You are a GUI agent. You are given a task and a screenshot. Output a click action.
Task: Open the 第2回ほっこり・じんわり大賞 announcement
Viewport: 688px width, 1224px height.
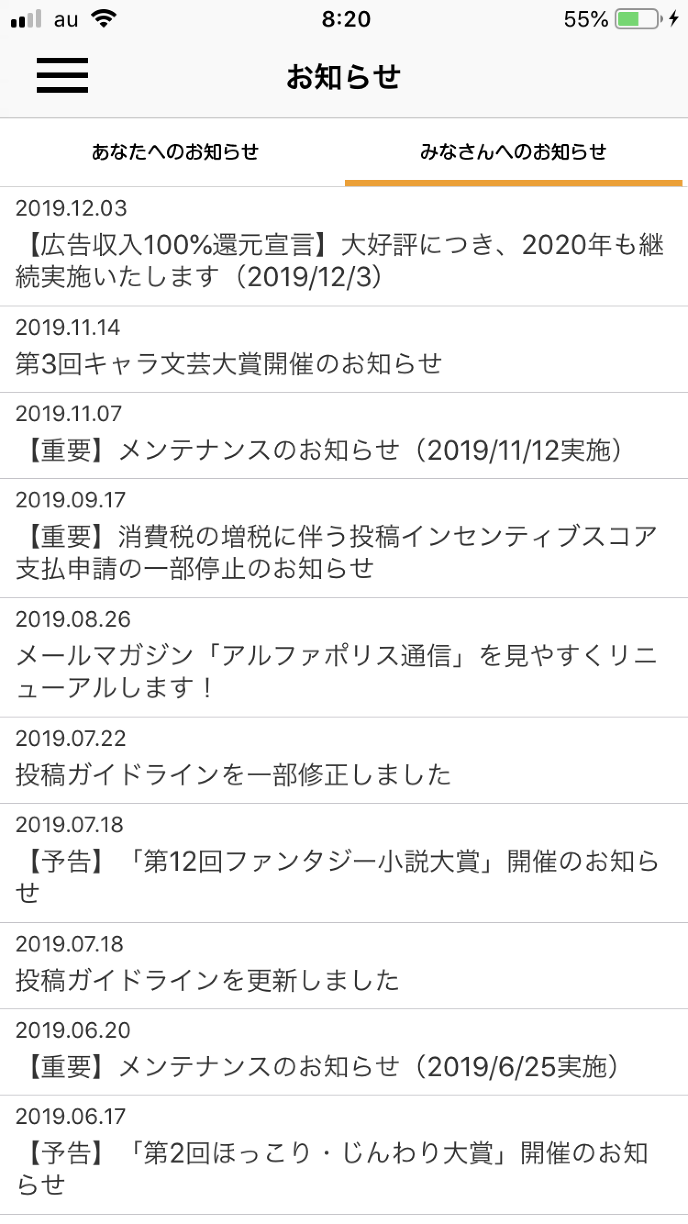343,1155
